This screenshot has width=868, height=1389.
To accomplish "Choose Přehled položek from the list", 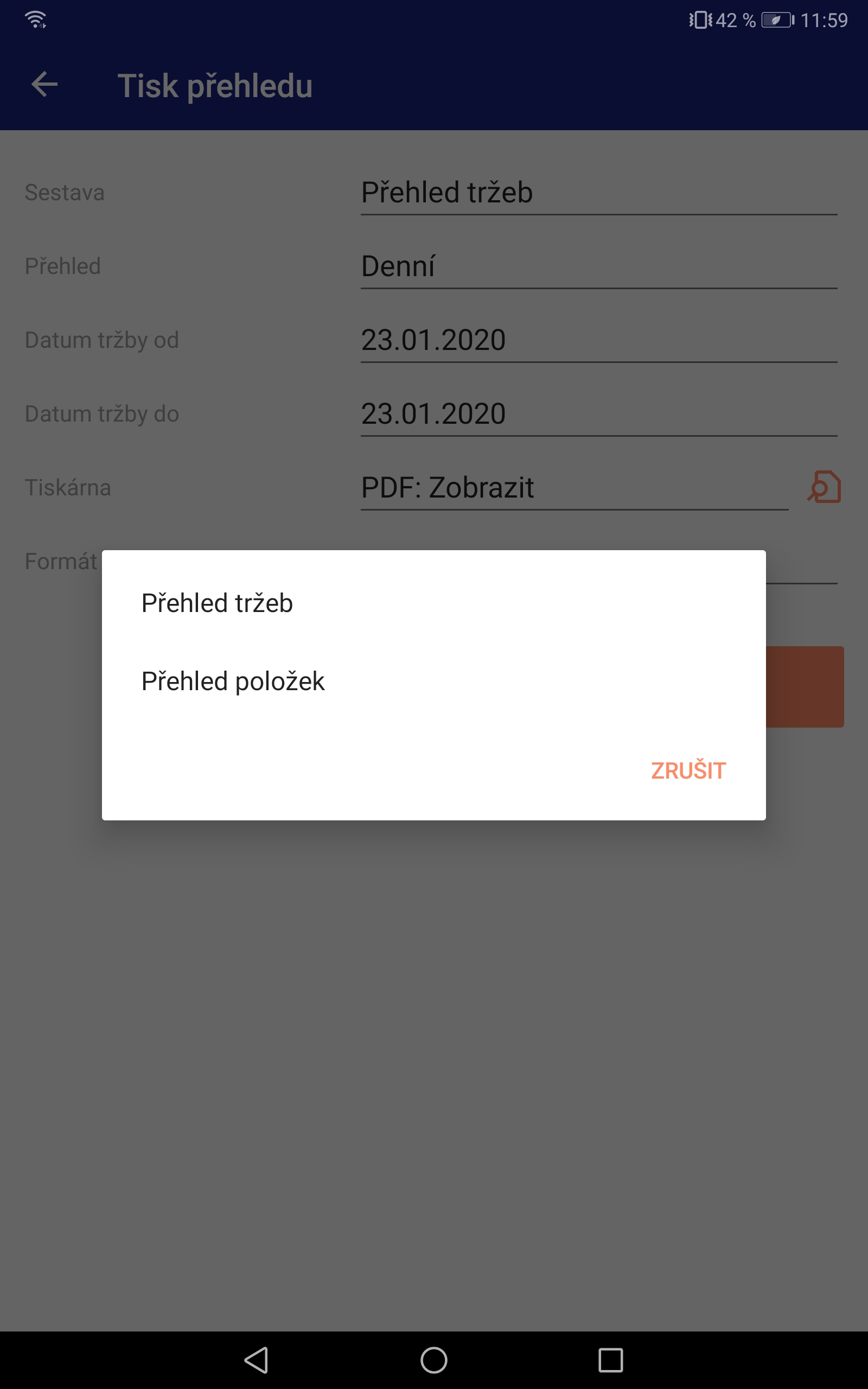I will click(x=433, y=681).
